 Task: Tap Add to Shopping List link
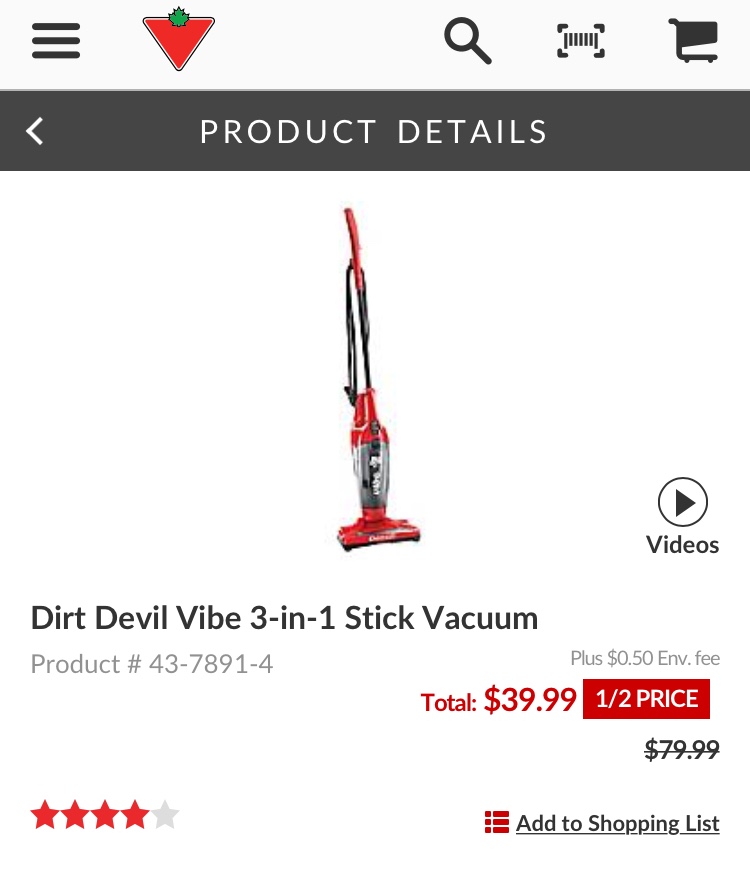click(x=617, y=822)
